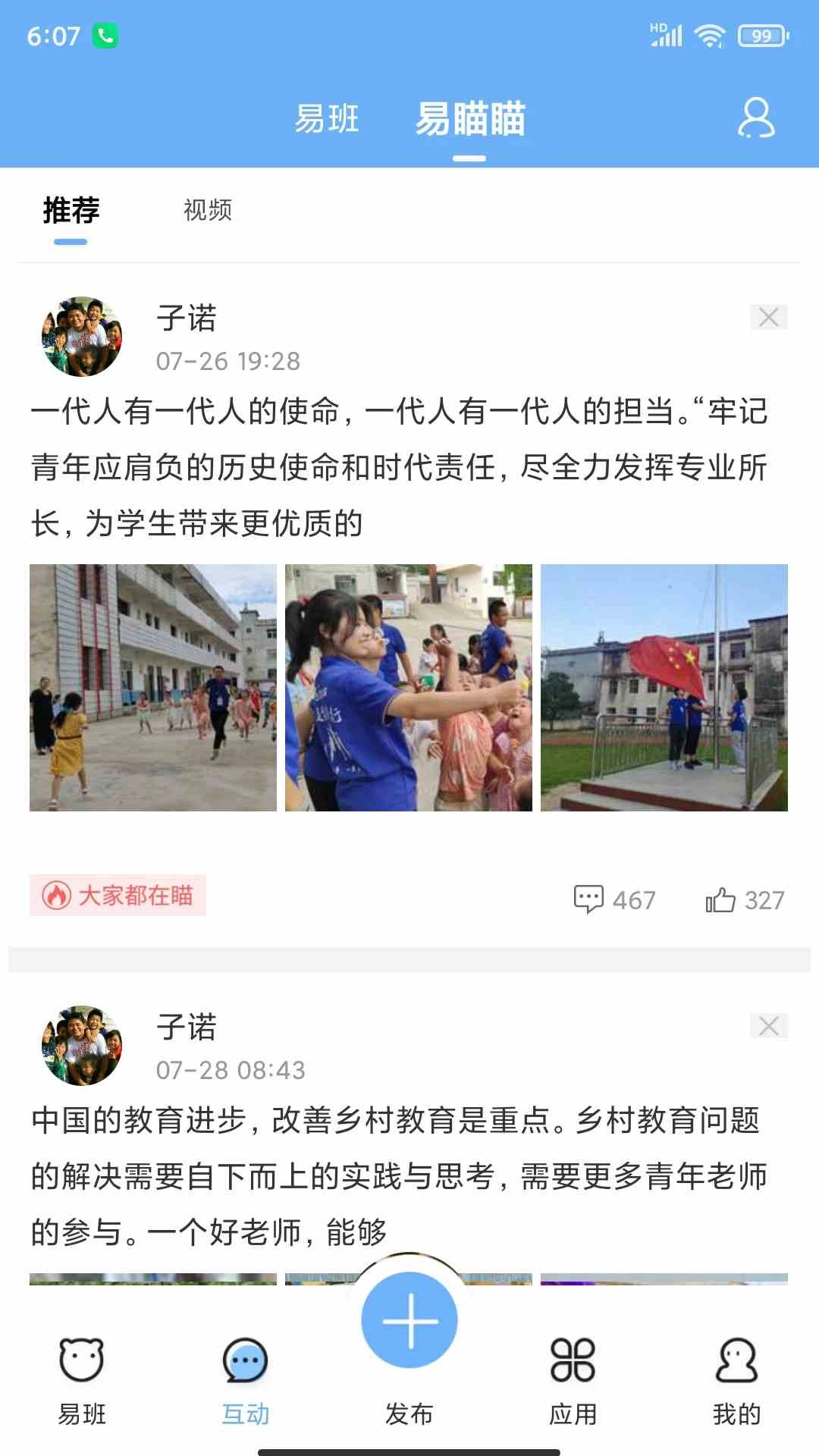This screenshot has width=819, height=1456.
Task: Go to the 我的 bottom tab
Action: 736,1379
